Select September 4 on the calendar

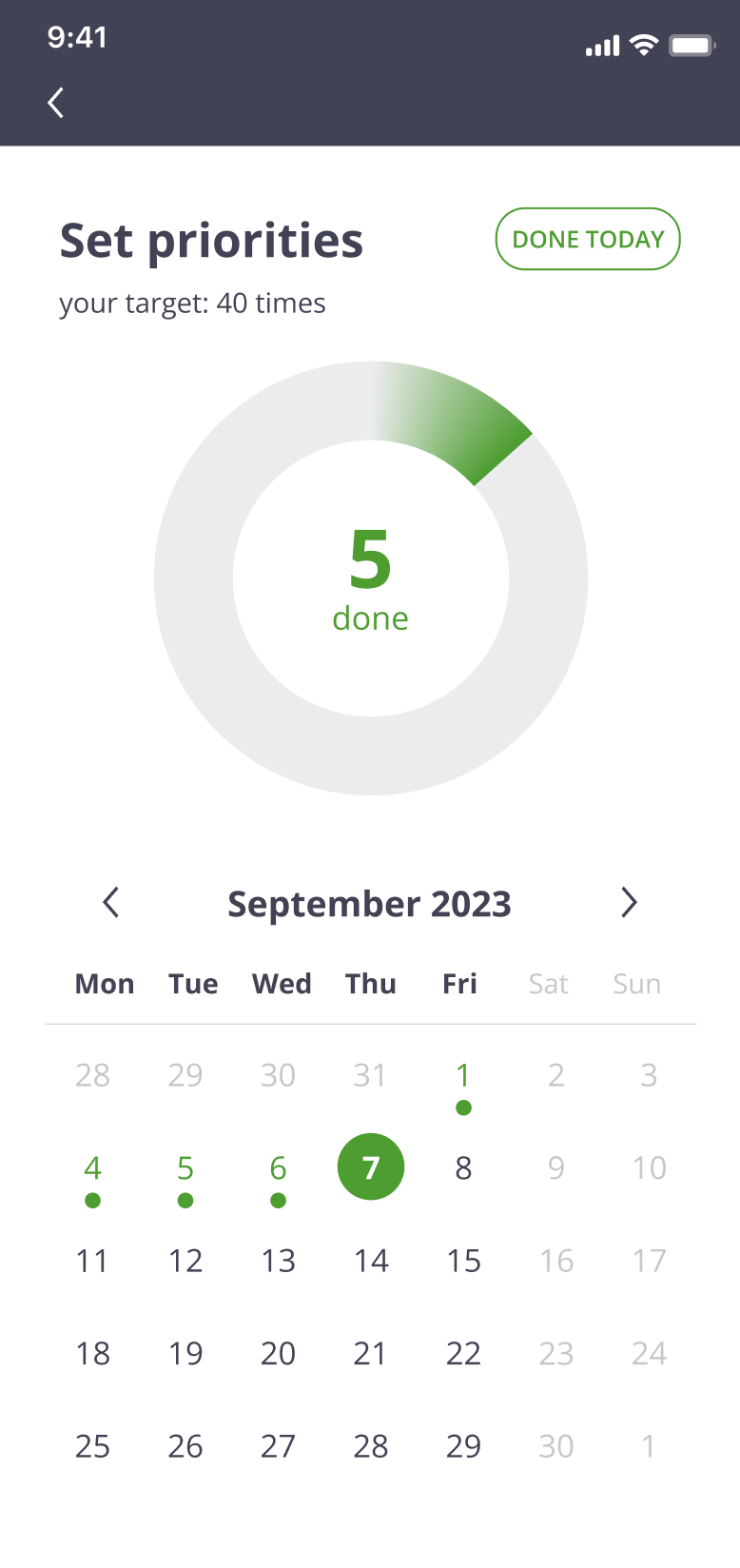92,1168
